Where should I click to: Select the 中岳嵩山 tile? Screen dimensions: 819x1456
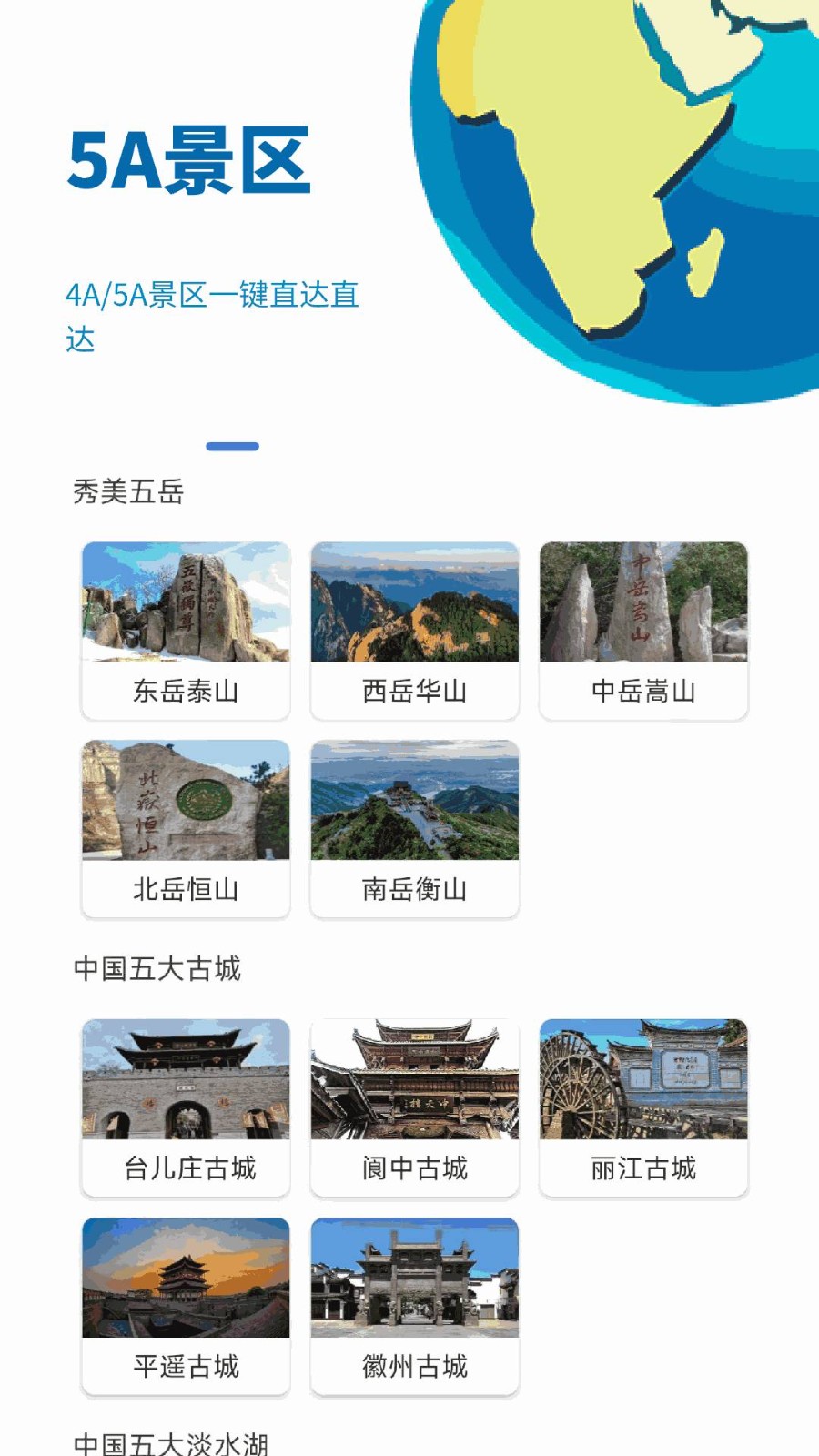pyautogui.click(x=643, y=630)
